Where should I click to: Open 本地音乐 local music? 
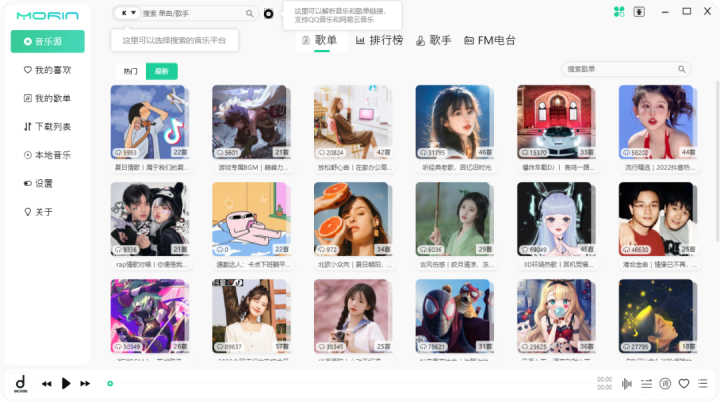(48, 155)
